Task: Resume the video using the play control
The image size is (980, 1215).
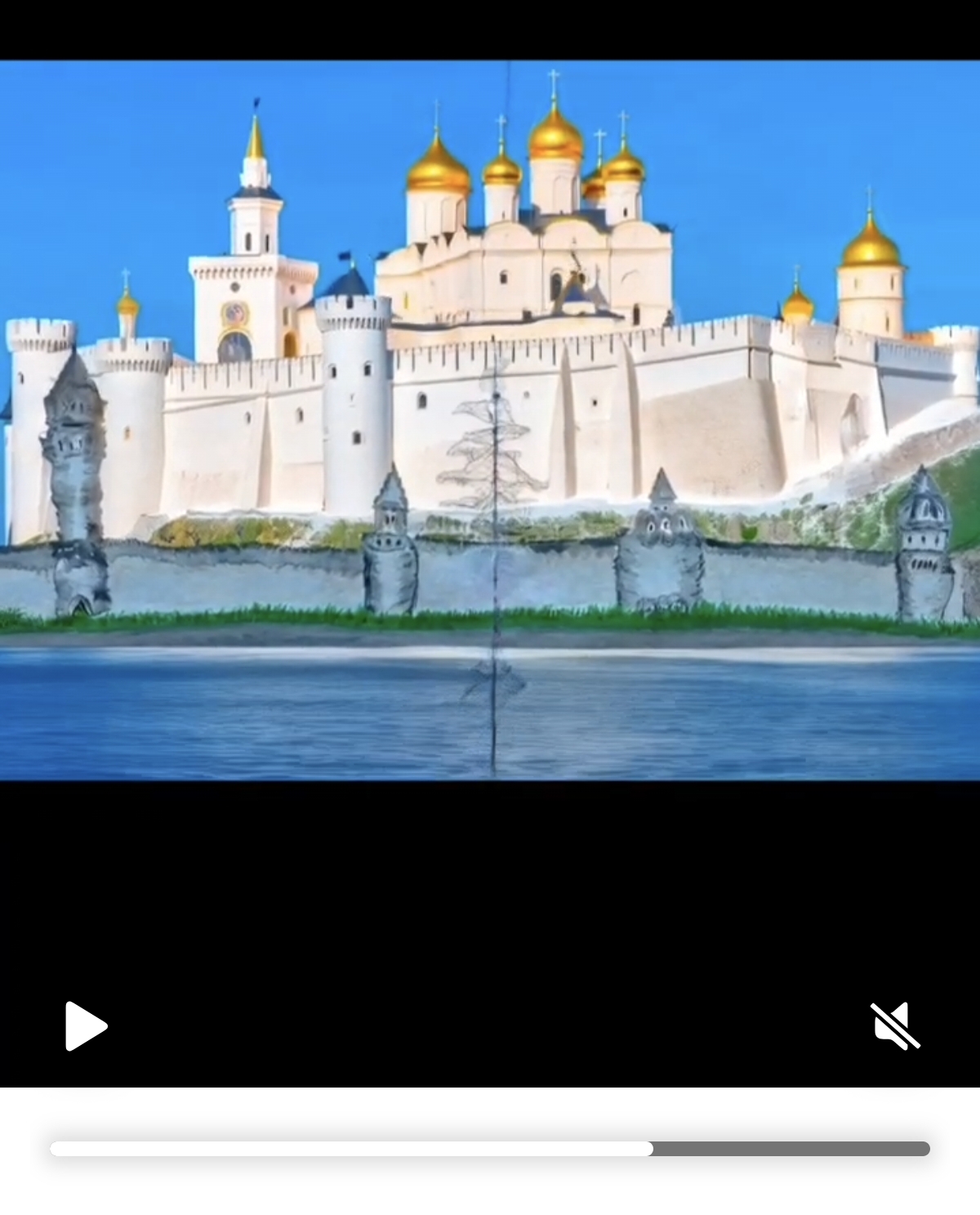Action: 86,1026
